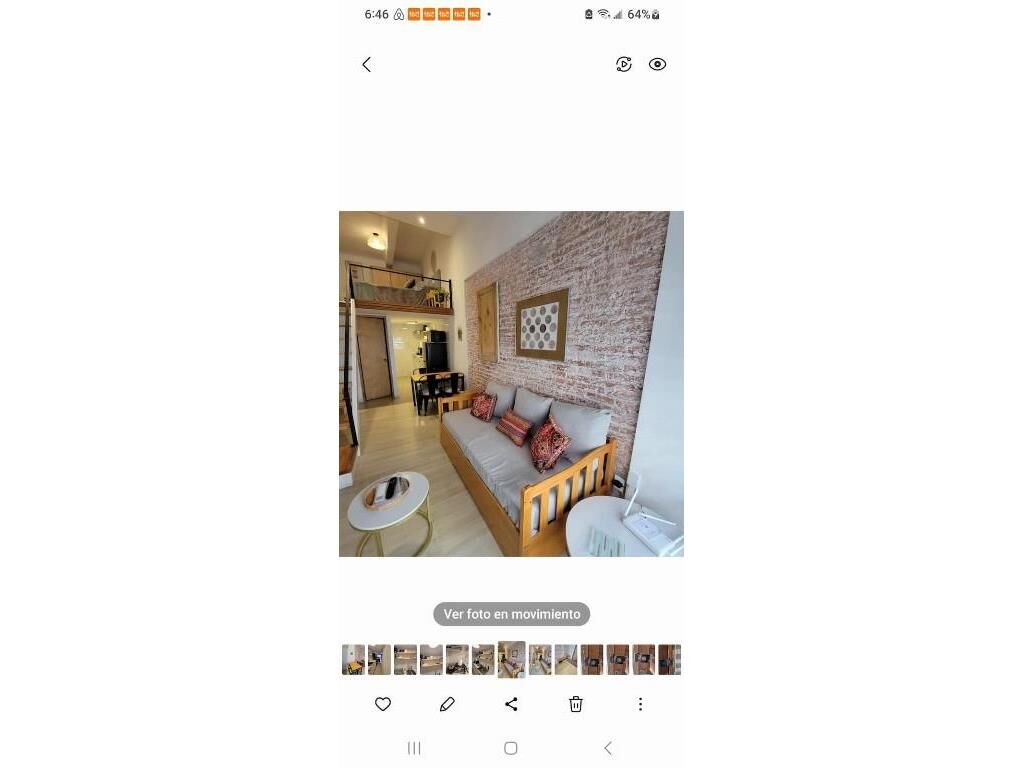This screenshot has width=1024, height=768.
Task: Open the recent apps view
Action: 414,748
